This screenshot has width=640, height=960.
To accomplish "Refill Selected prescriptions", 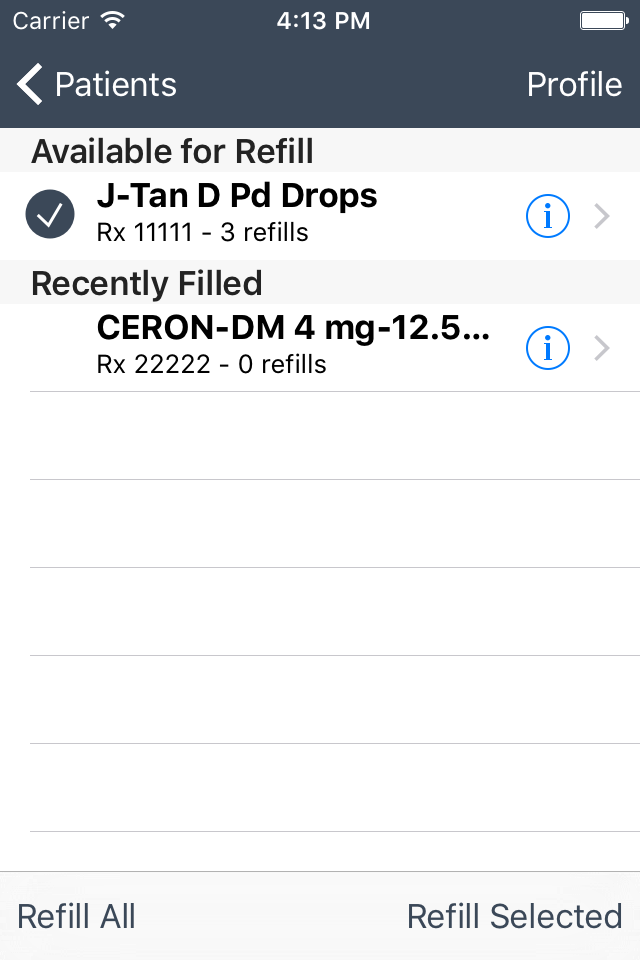I will tap(514, 916).
